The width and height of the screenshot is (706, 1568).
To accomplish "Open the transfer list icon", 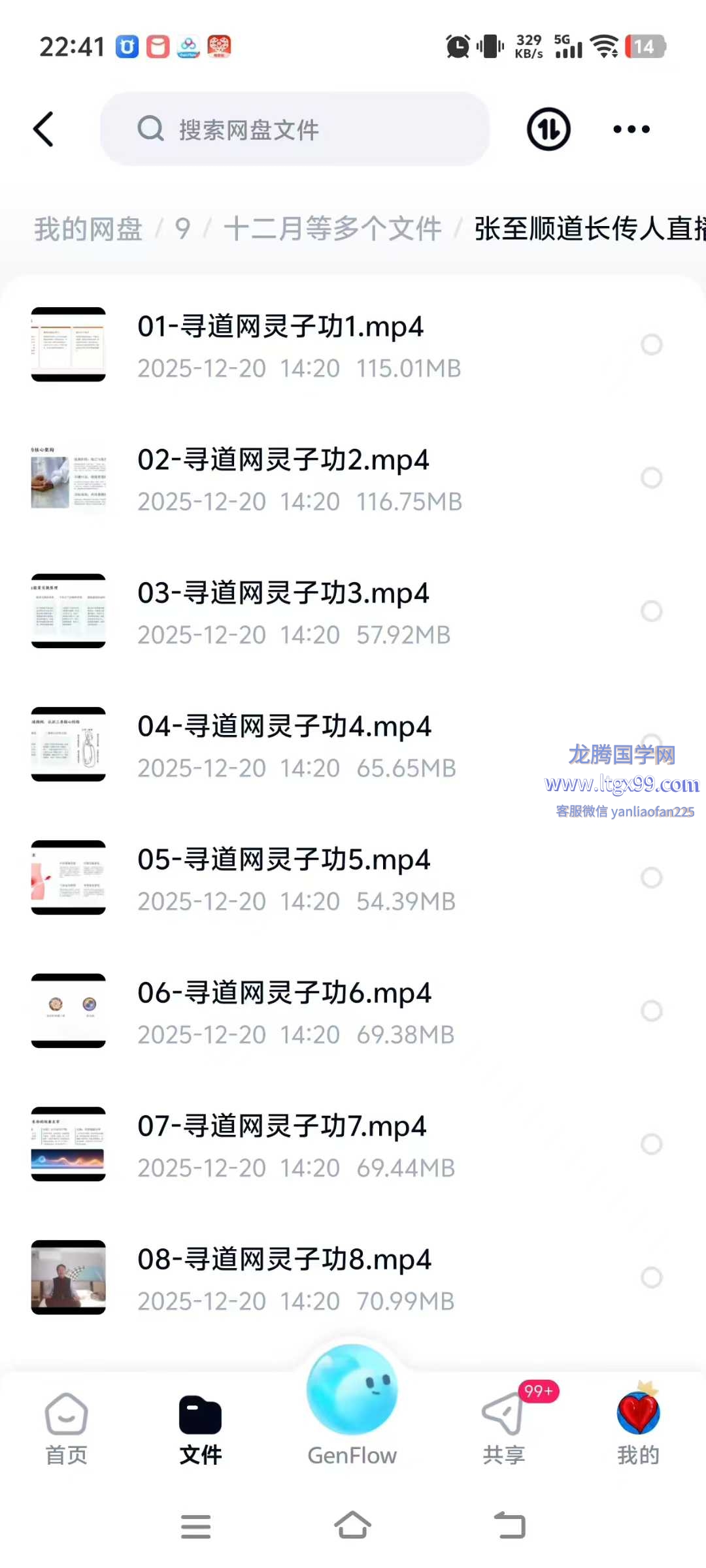I will pyautogui.click(x=548, y=129).
